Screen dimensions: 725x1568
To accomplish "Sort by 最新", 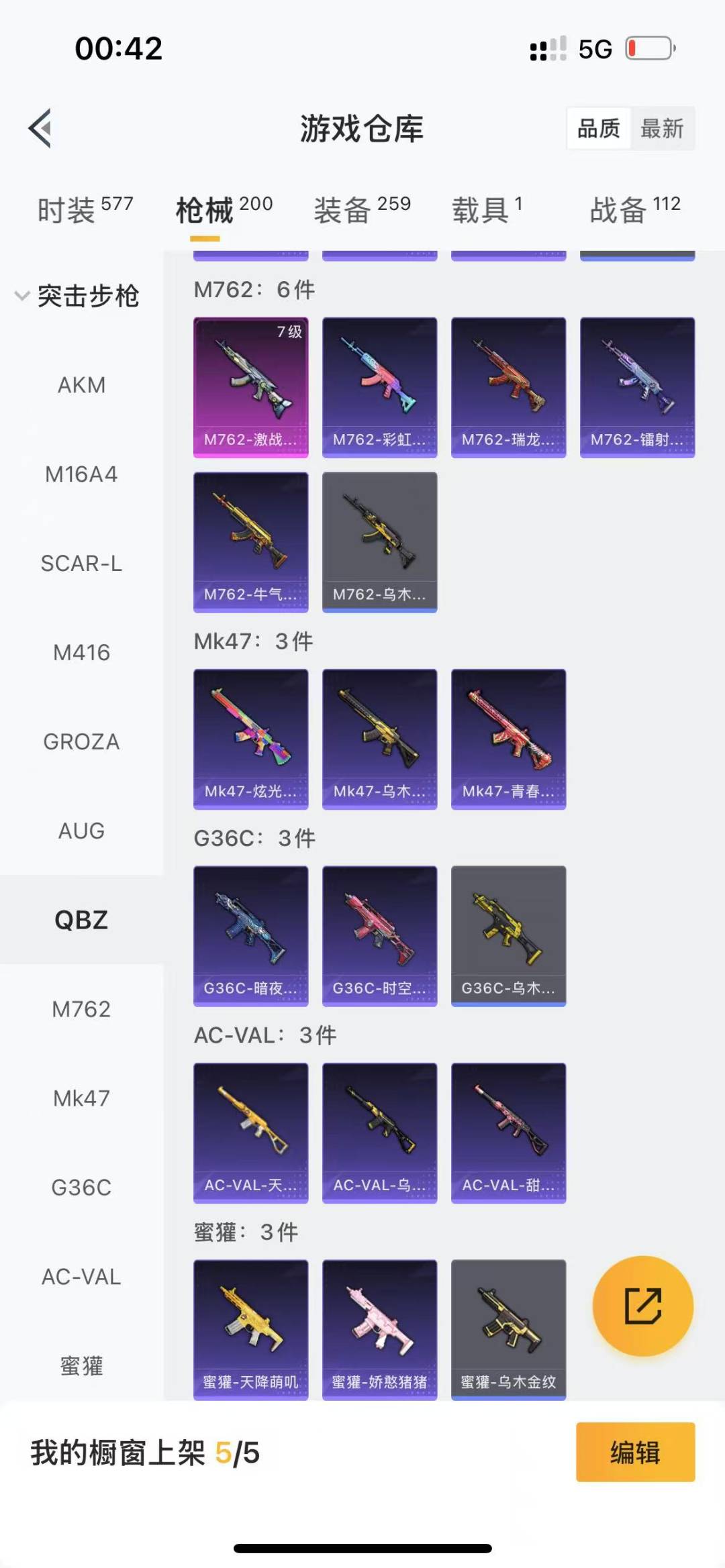I will (662, 128).
